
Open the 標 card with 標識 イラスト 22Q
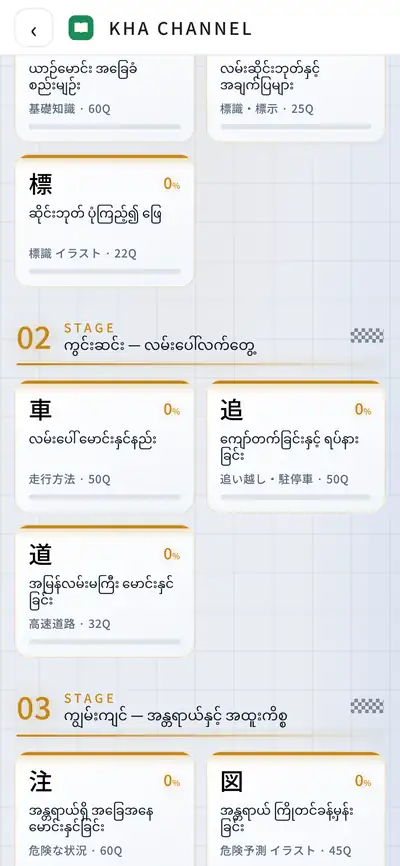click(104, 220)
